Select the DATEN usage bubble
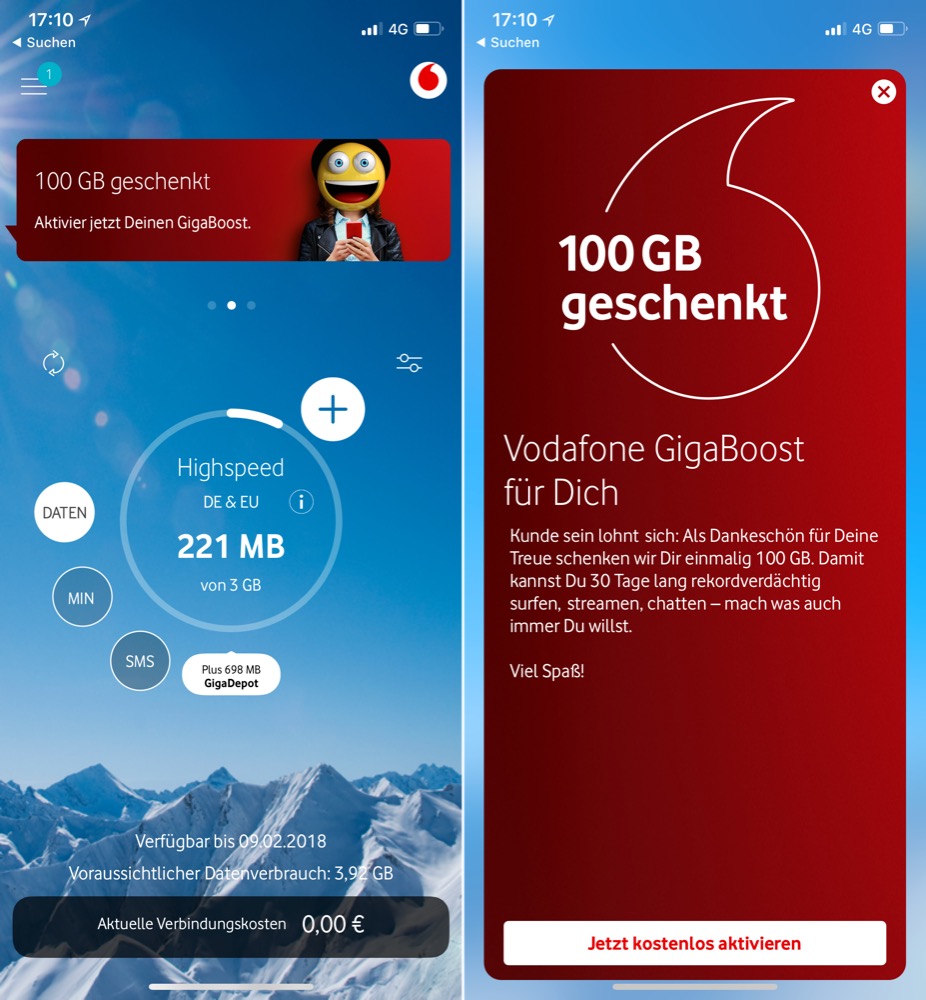The height and width of the screenshot is (1000, 926). click(65, 513)
